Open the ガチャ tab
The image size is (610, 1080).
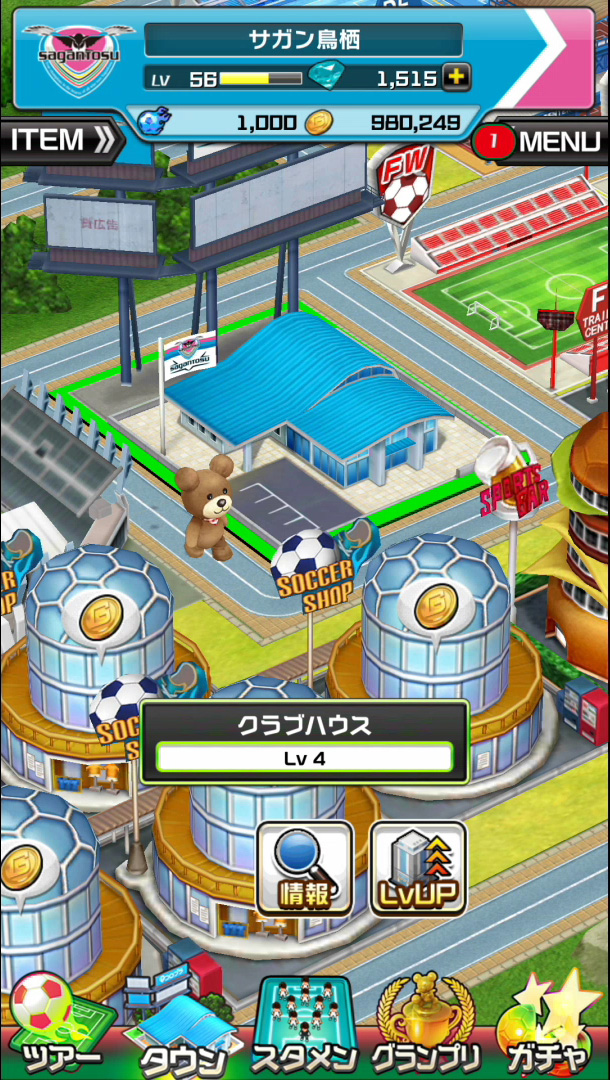pos(550,1030)
